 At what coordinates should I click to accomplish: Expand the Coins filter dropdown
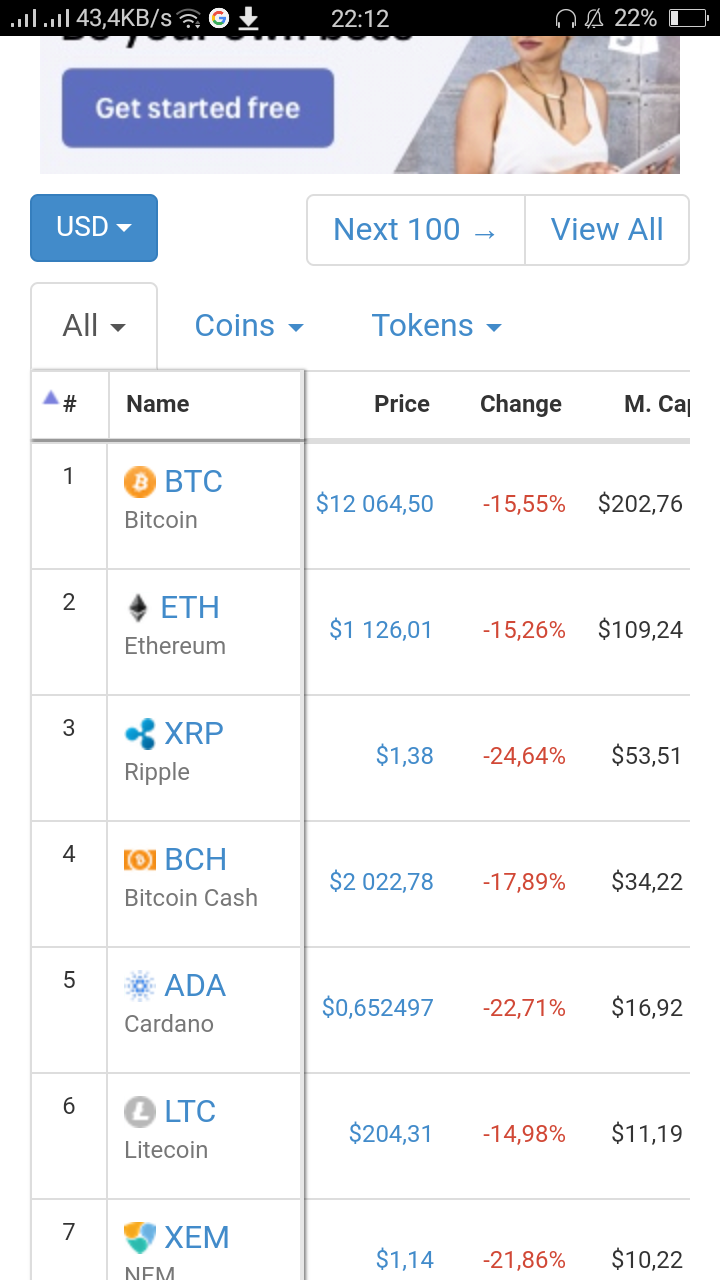click(x=249, y=325)
